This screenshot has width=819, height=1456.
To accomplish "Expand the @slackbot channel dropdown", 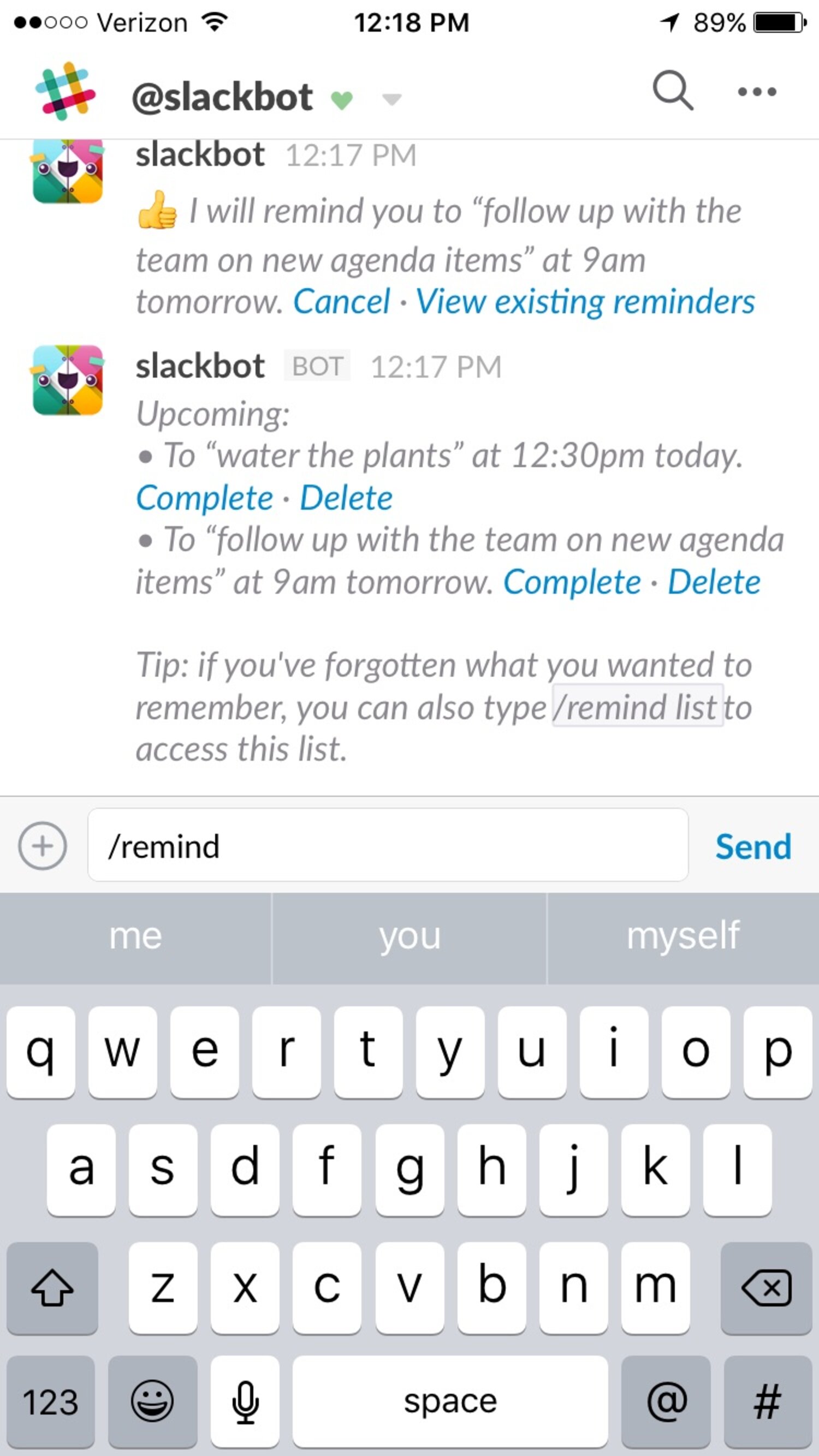I will pos(391,99).
